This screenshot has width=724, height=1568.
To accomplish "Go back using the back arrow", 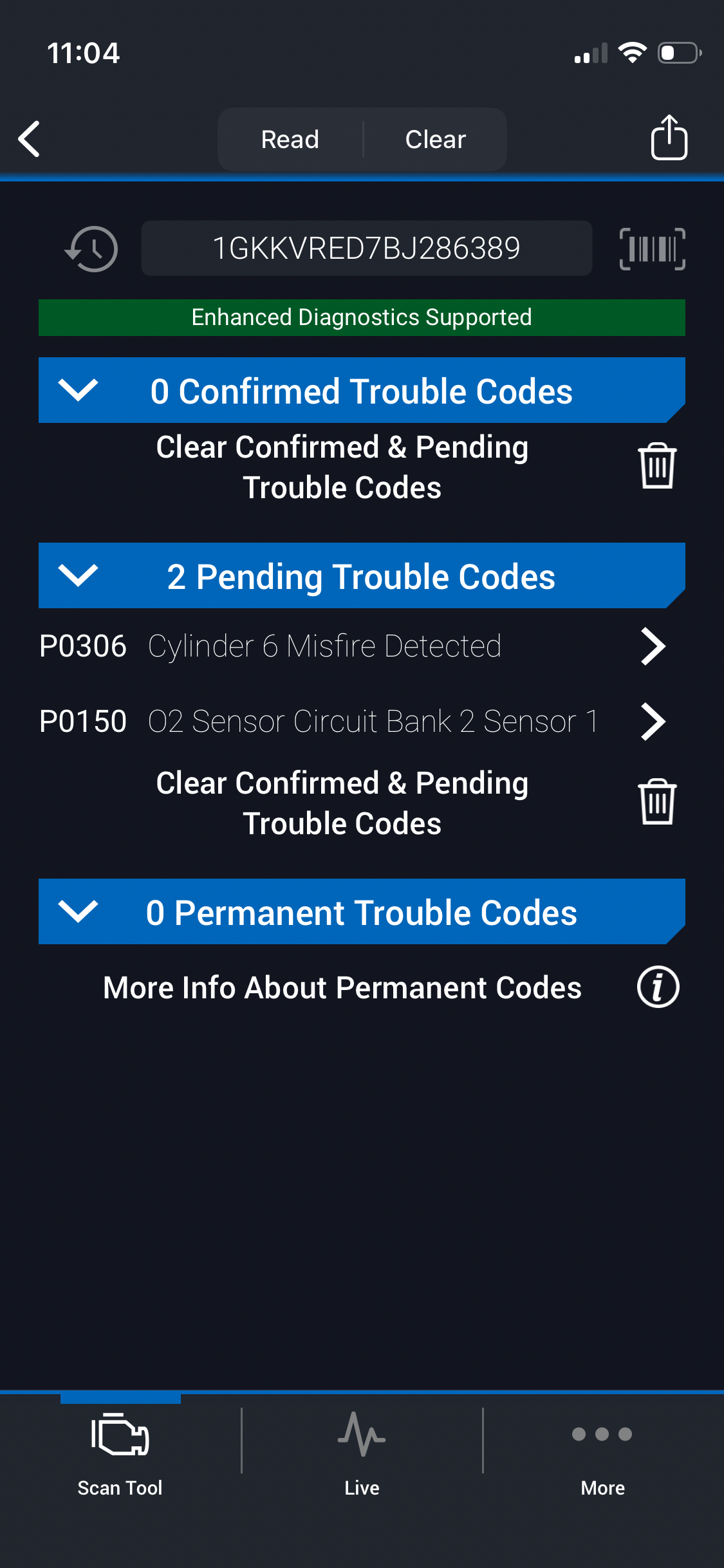I will [x=30, y=138].
